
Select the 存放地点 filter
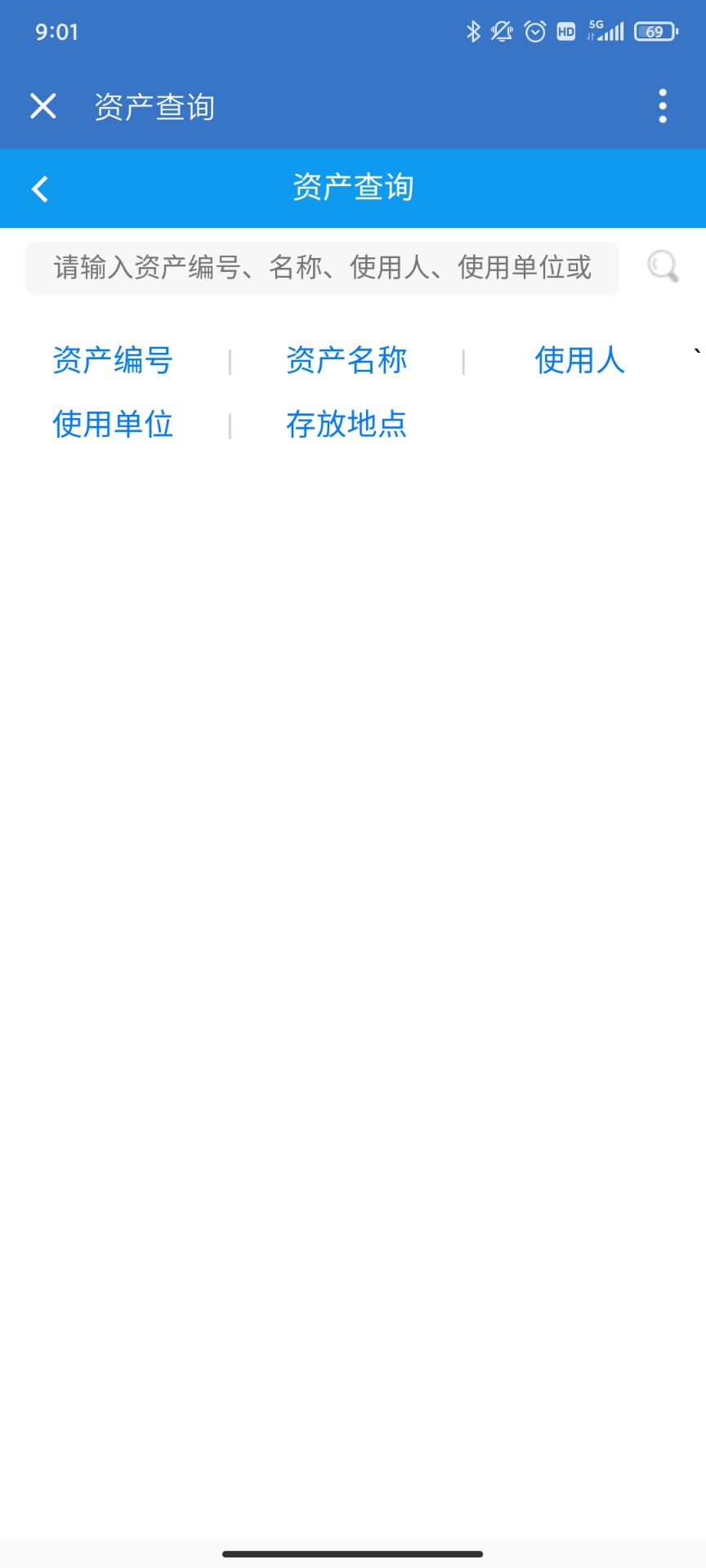[346, 425]
